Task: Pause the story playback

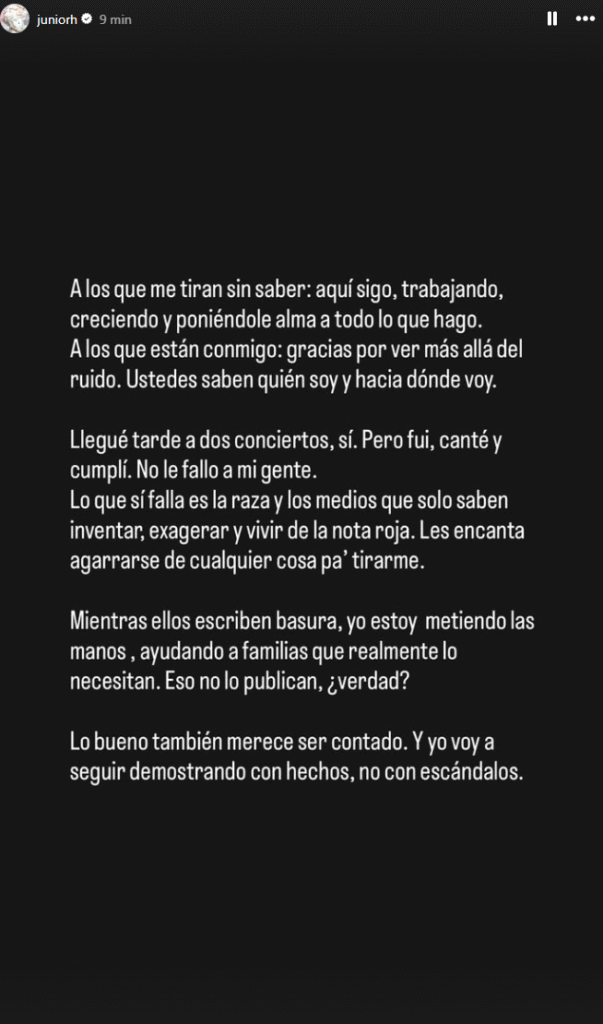Action: 552,19
